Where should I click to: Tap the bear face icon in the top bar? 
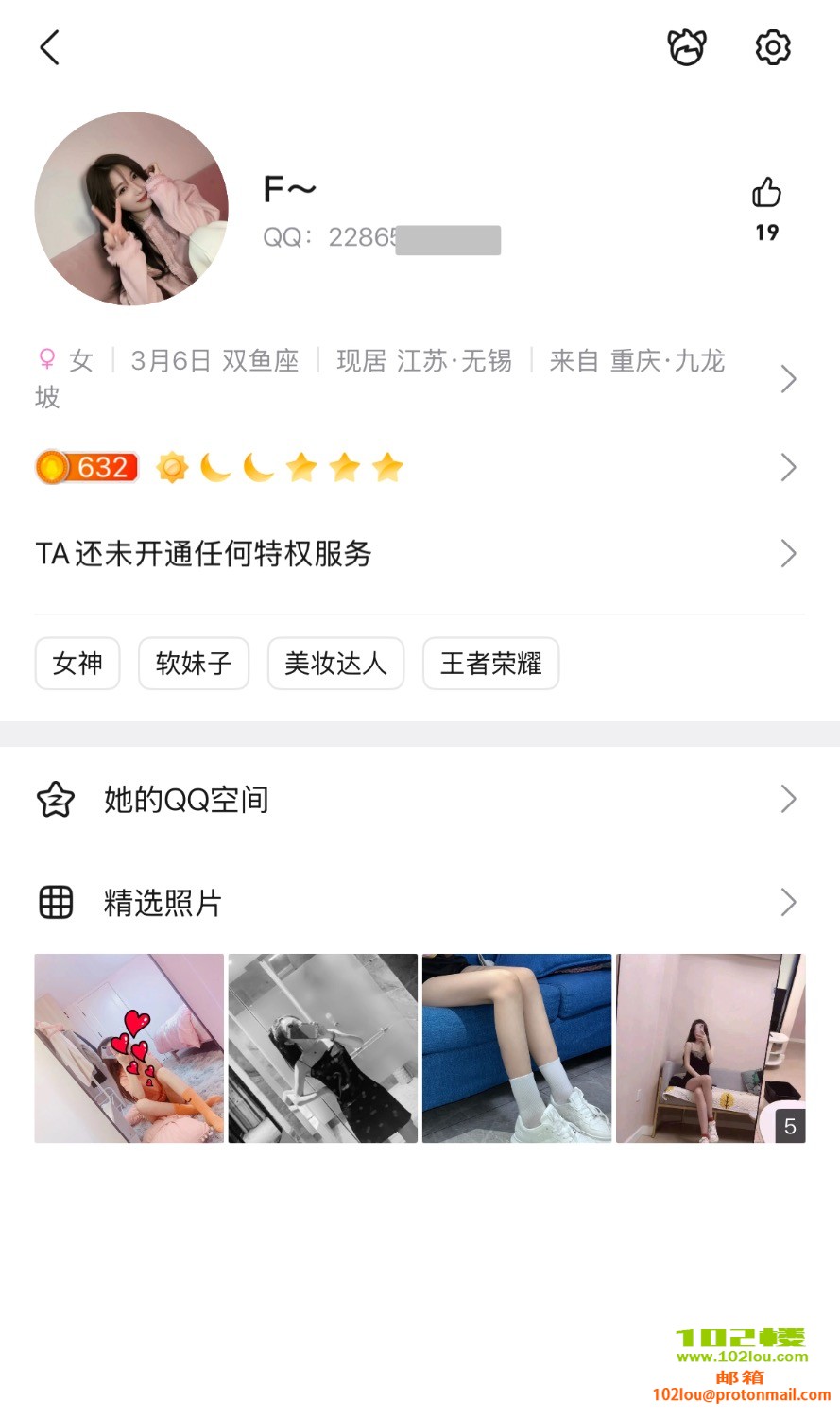(x=687, y=47)
